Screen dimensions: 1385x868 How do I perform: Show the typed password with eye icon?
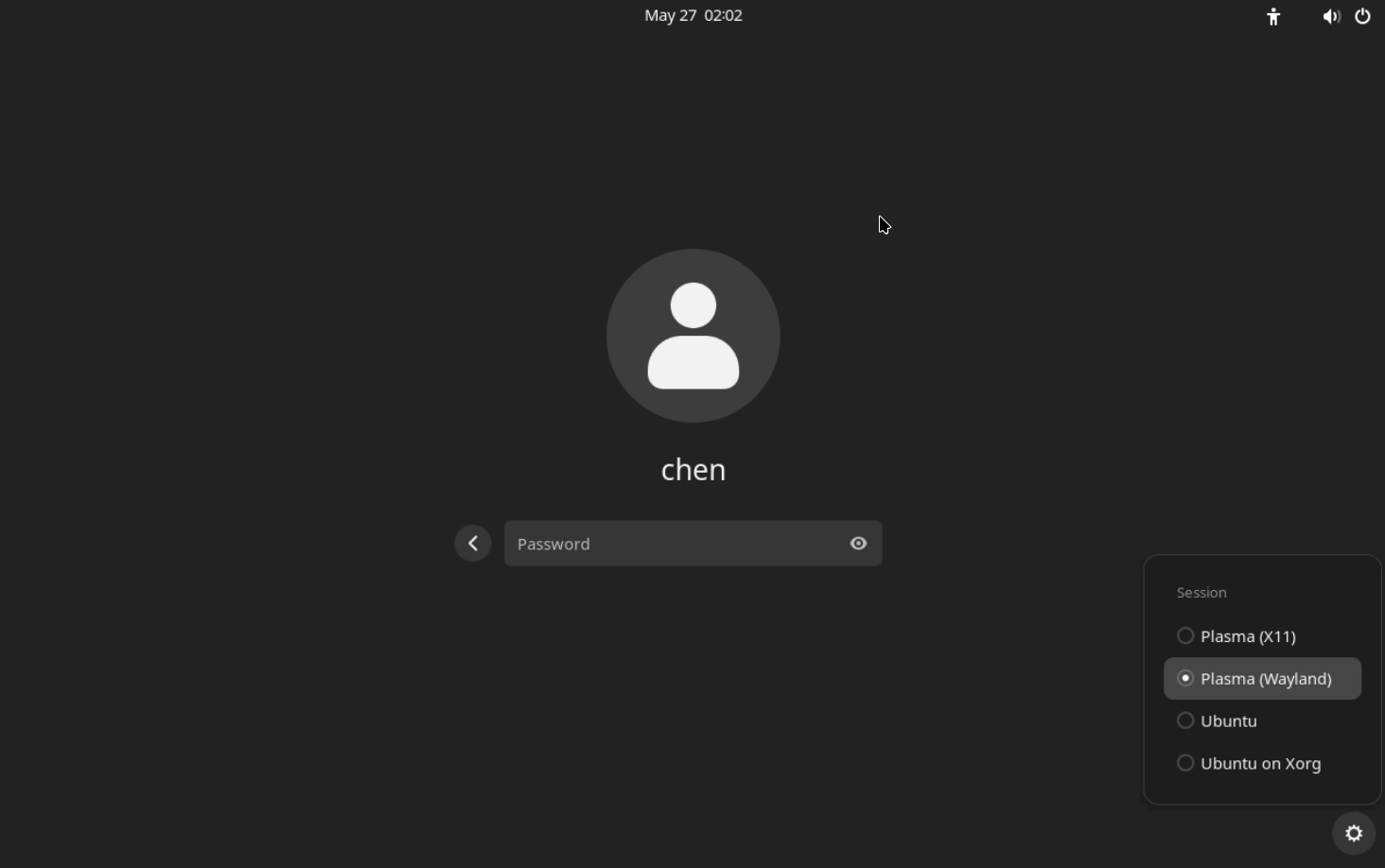click(858, 544)
